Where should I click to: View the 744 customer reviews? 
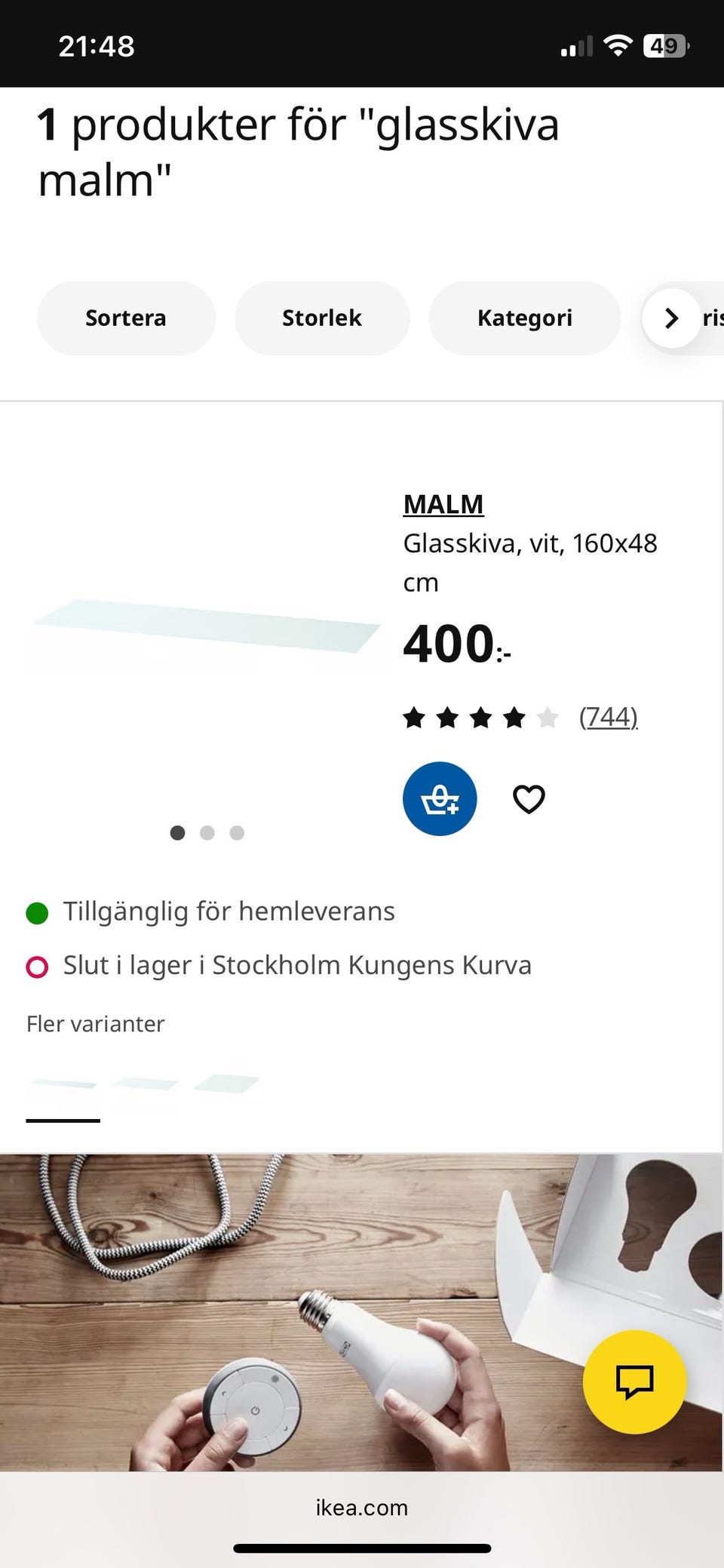tap(608, 718)
